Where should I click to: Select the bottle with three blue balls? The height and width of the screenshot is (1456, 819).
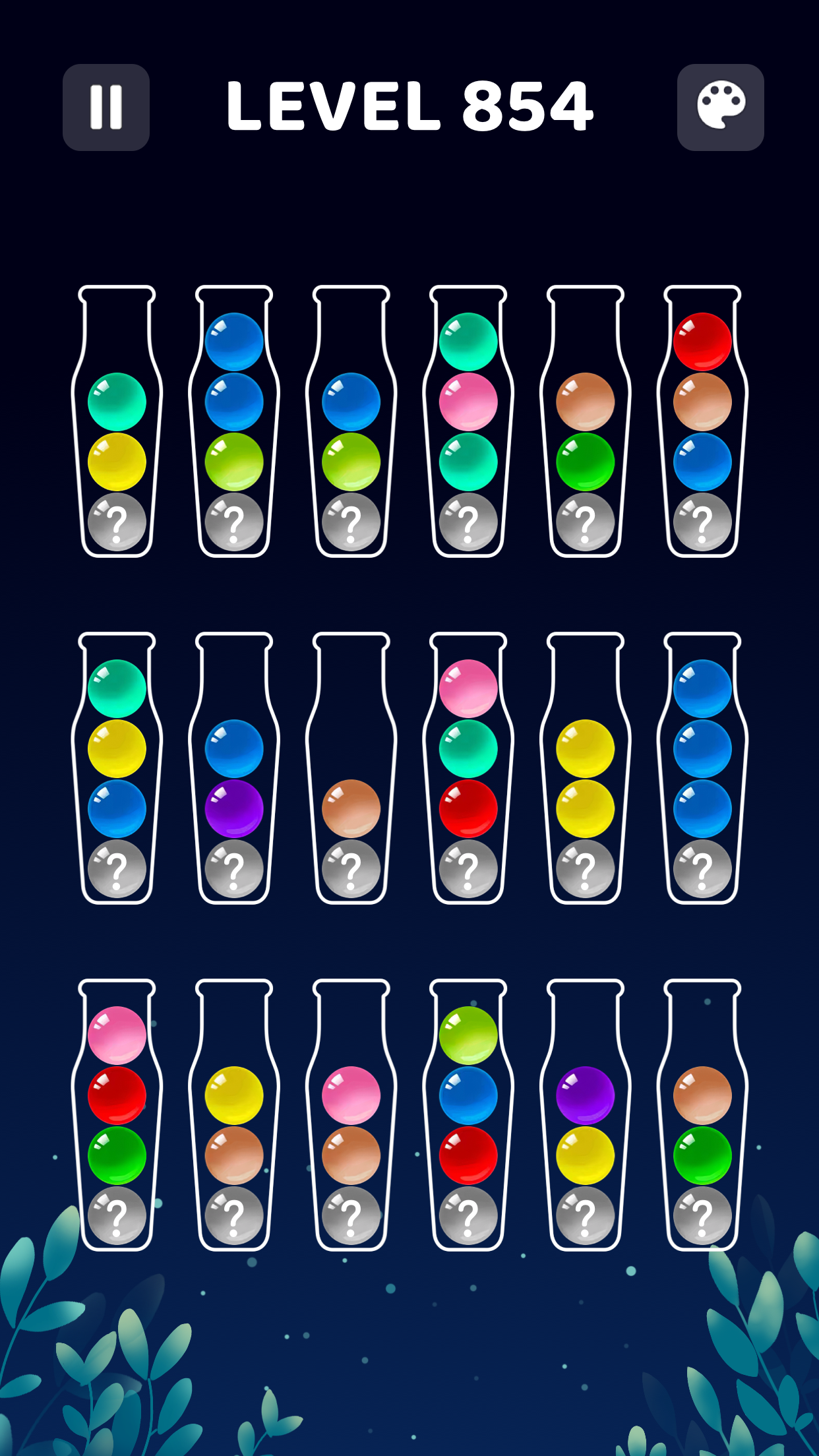coord(702,768)
